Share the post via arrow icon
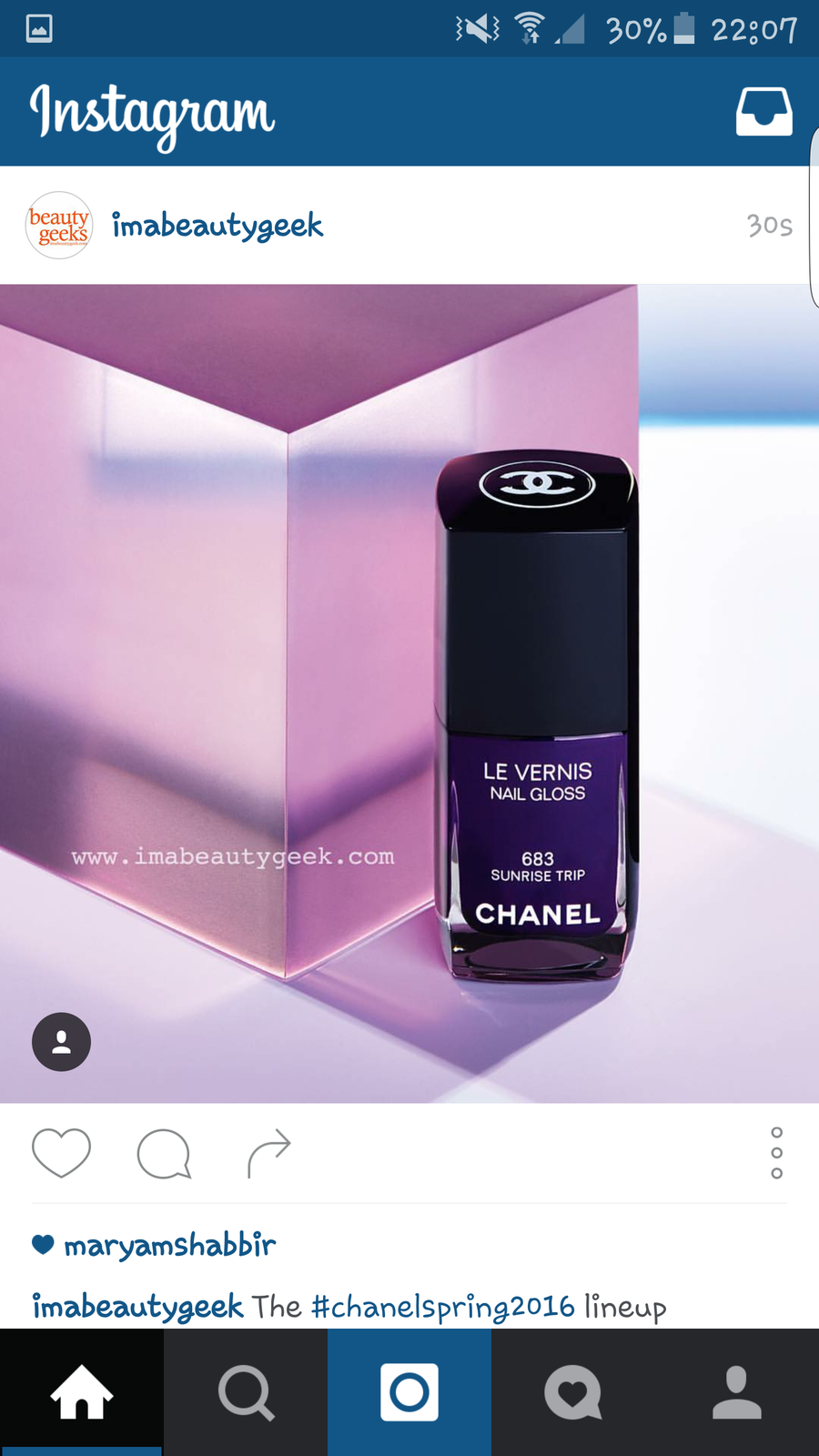Image resolution: width=819 pixels, height=1456 pixels. click(268, 1153)
